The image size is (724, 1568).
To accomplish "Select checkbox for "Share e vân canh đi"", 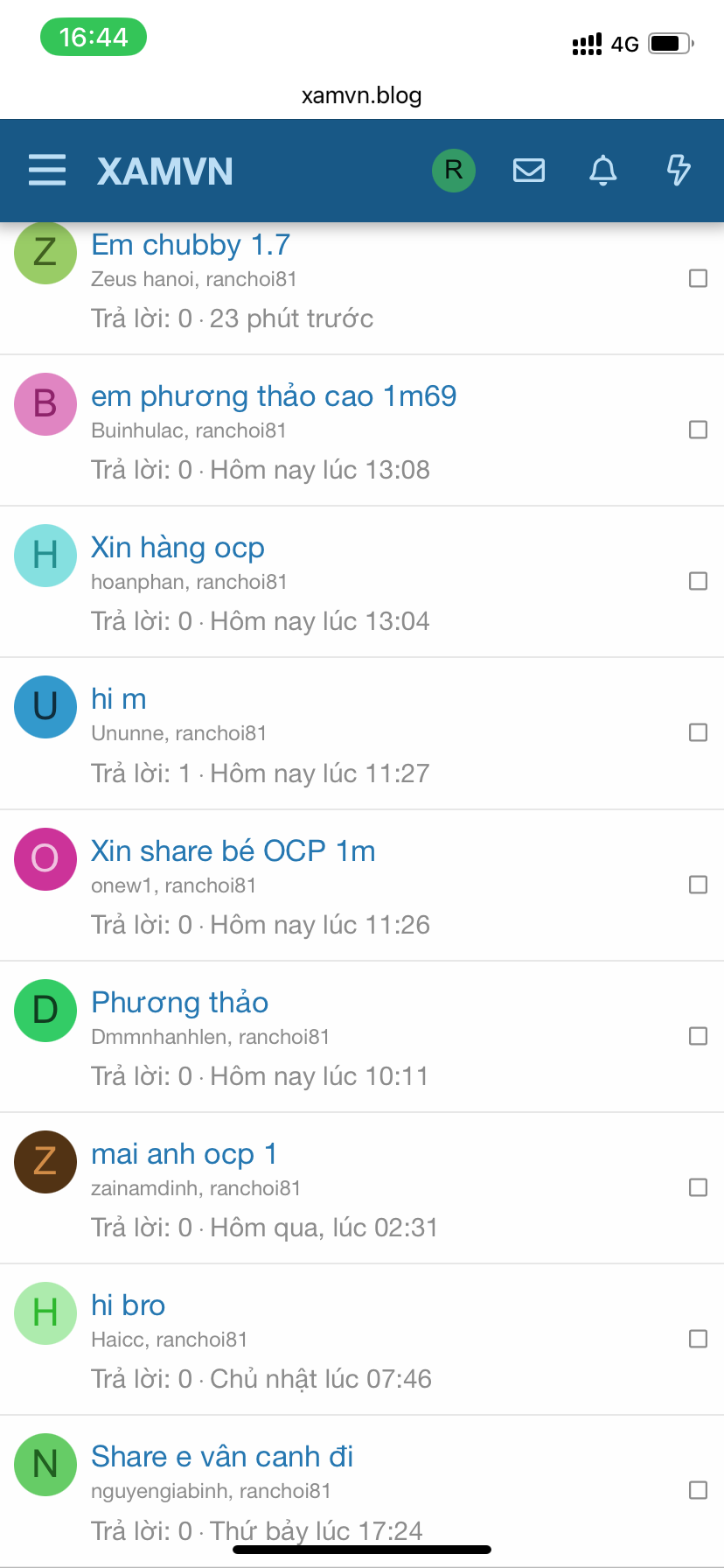I will click(698, 1490).
